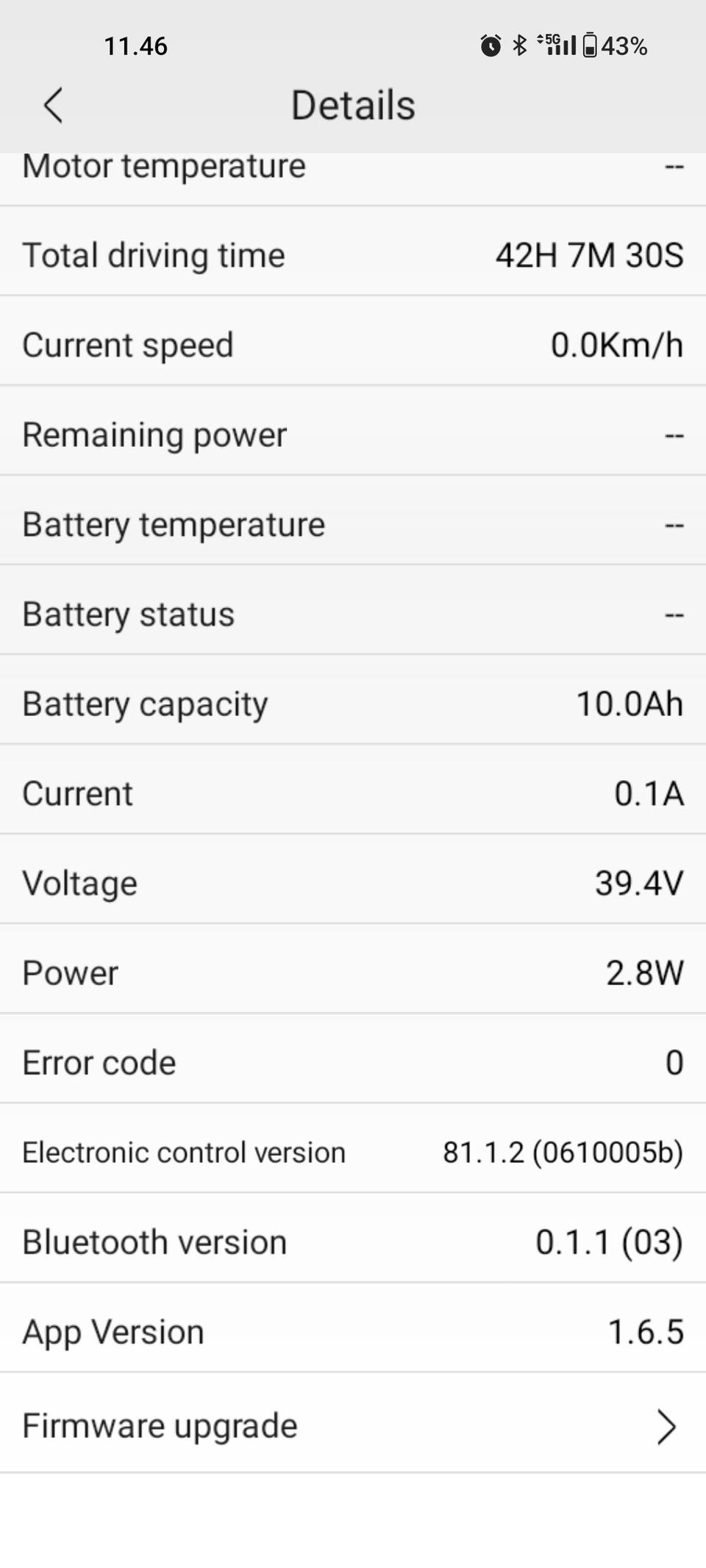Viewport: 706px width, 1568px height.
Task: Go back from the Details screen
Action: click(x=53, y=105)
